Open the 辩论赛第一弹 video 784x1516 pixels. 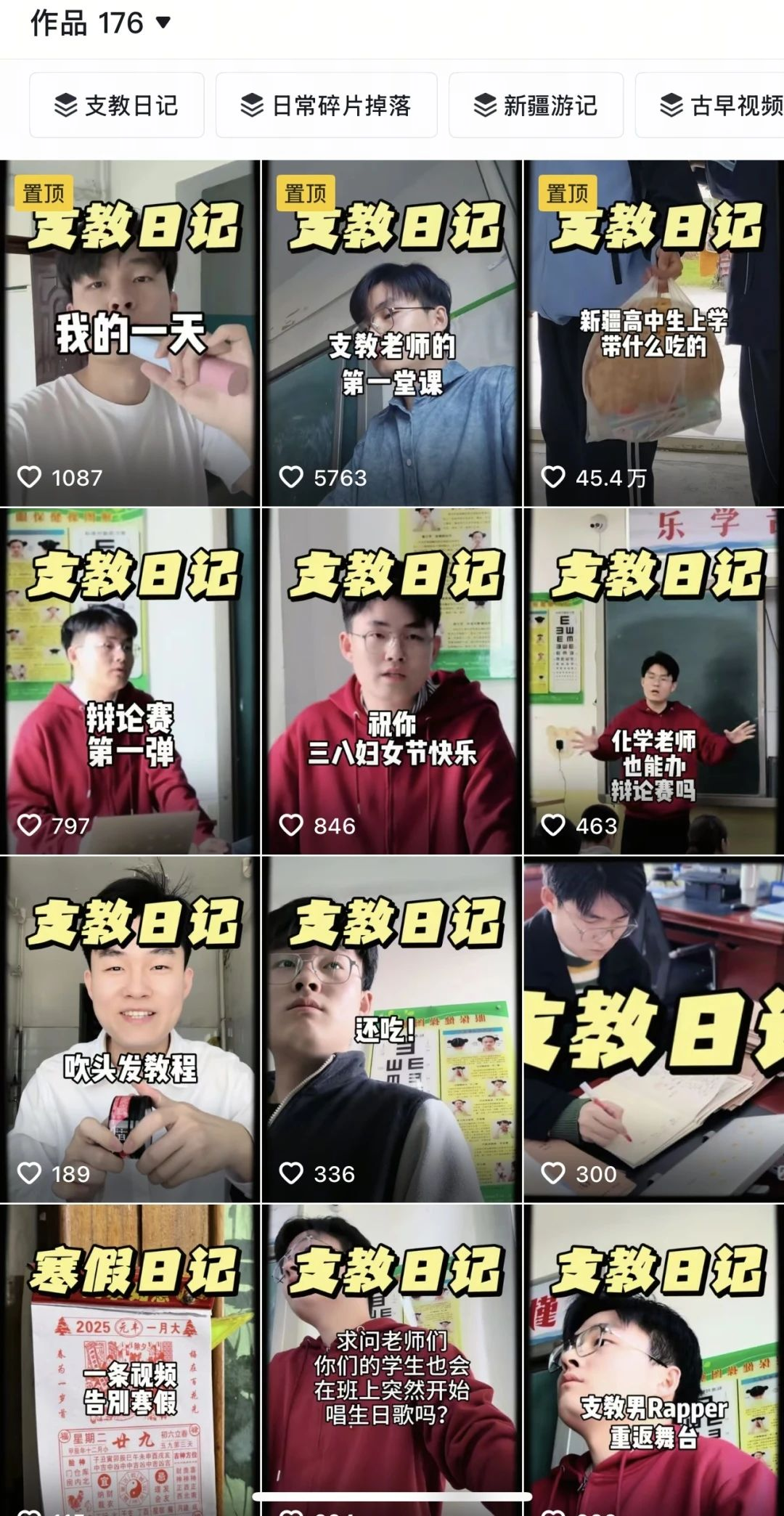[130, 681]
